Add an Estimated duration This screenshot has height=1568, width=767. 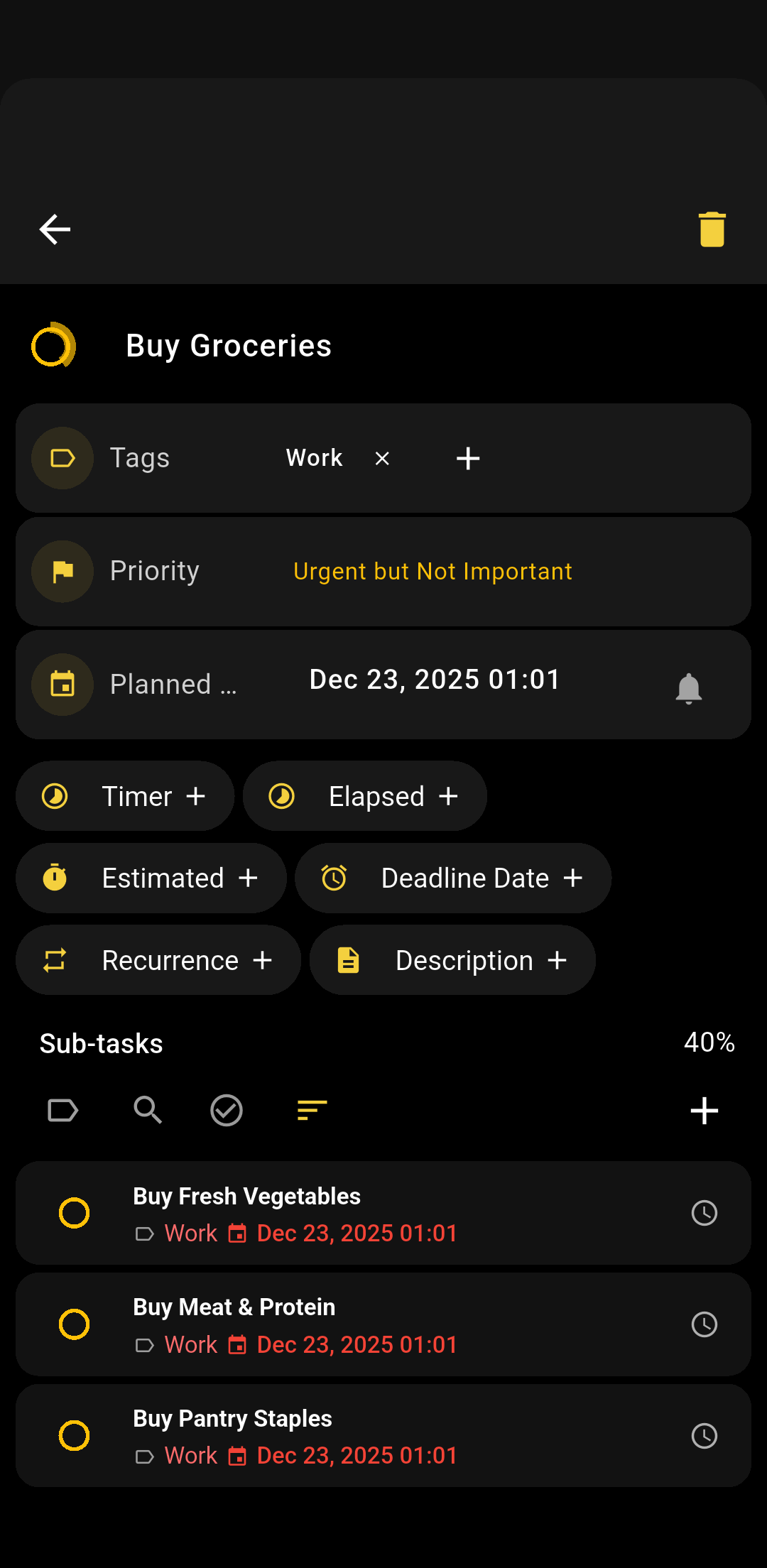coord(151,878)
